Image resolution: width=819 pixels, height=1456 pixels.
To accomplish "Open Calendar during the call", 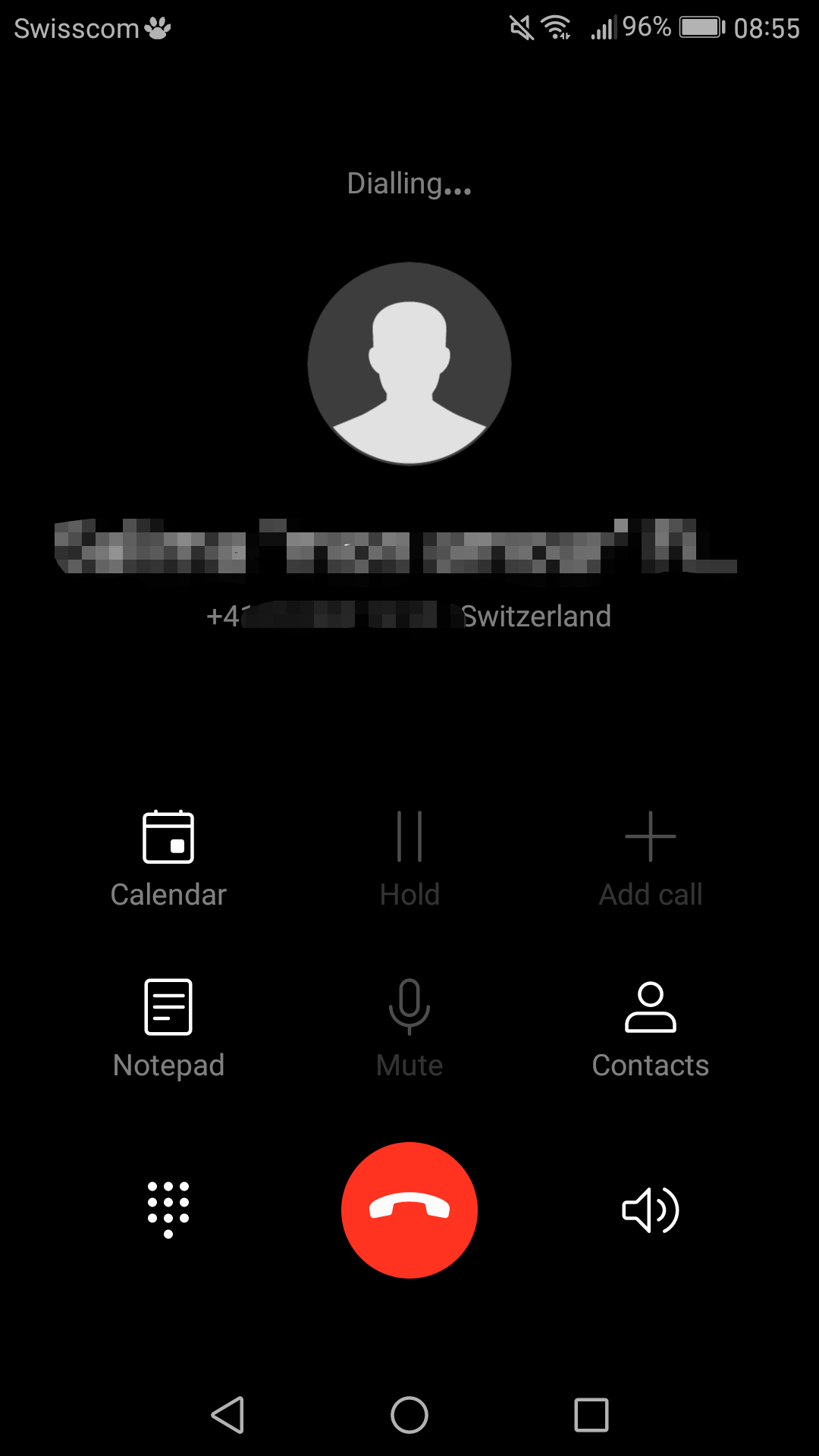I will pyautogui.click(x=168, y=859).
